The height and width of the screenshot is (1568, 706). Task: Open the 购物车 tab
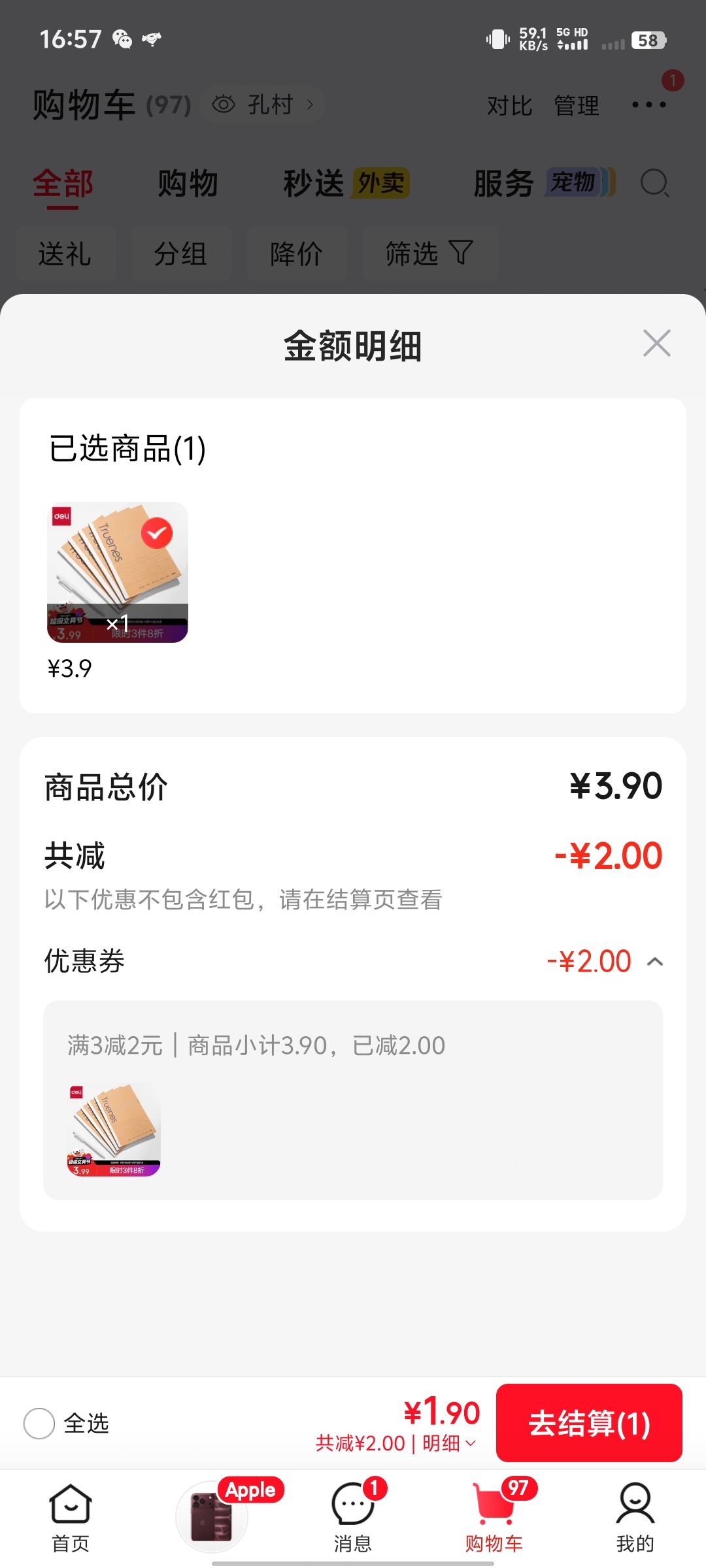pyautogui.click(x=494, y=1518)
